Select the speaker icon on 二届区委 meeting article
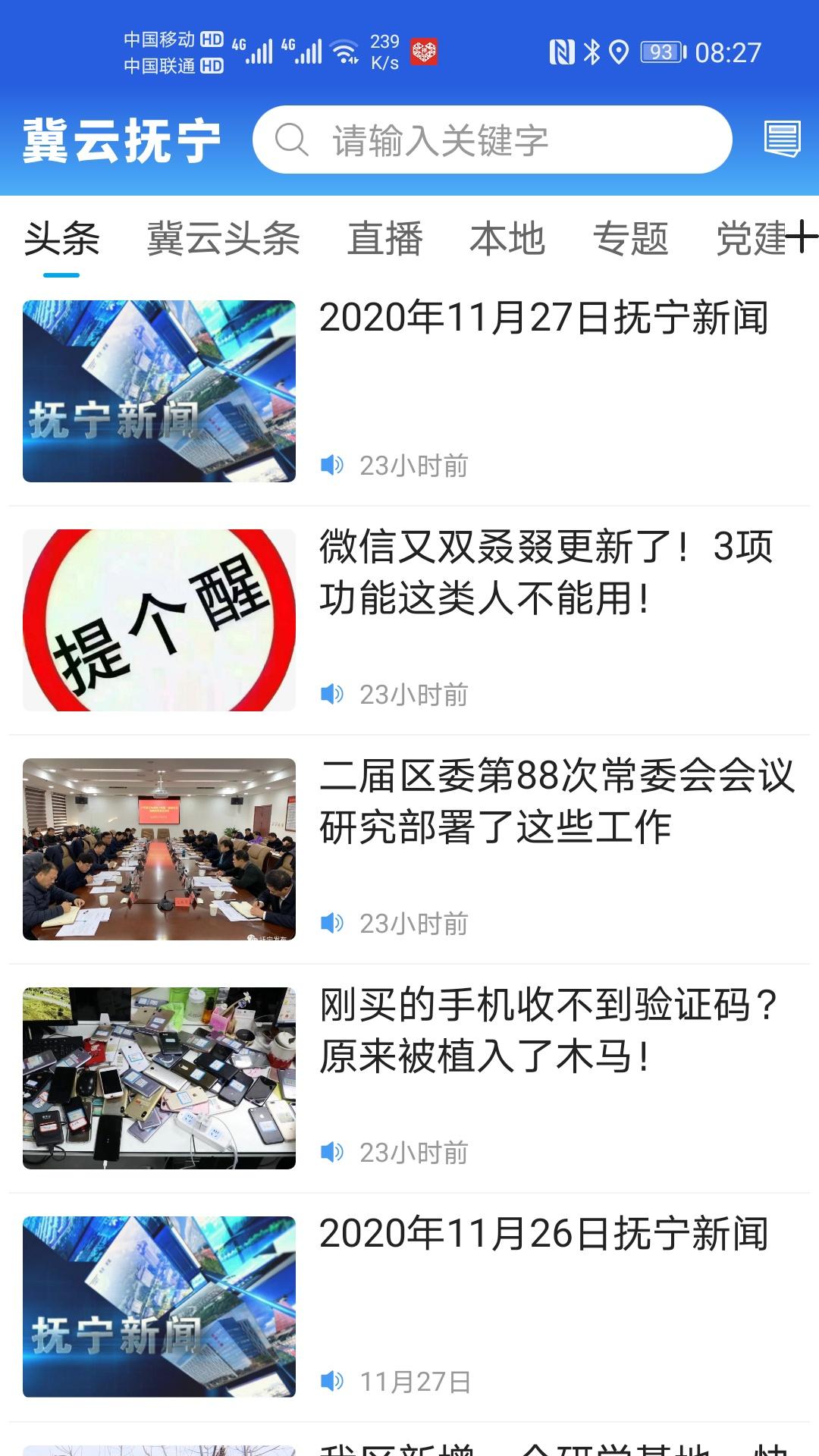 334,921
